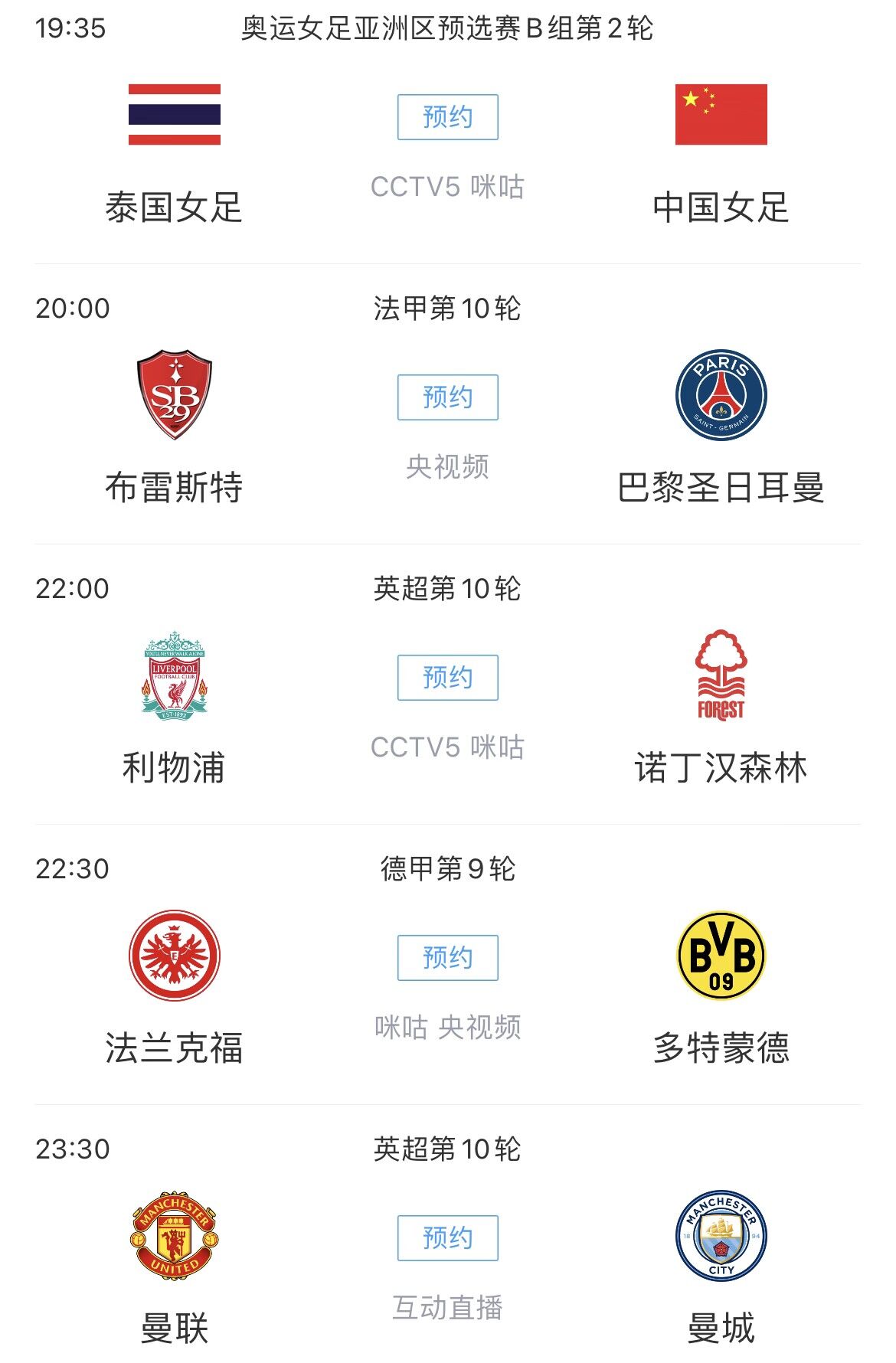The height and width of the screenshot is (1363, 896).
Task: Reserve the Thailand vs China women's match
Action: click(447, 117)
